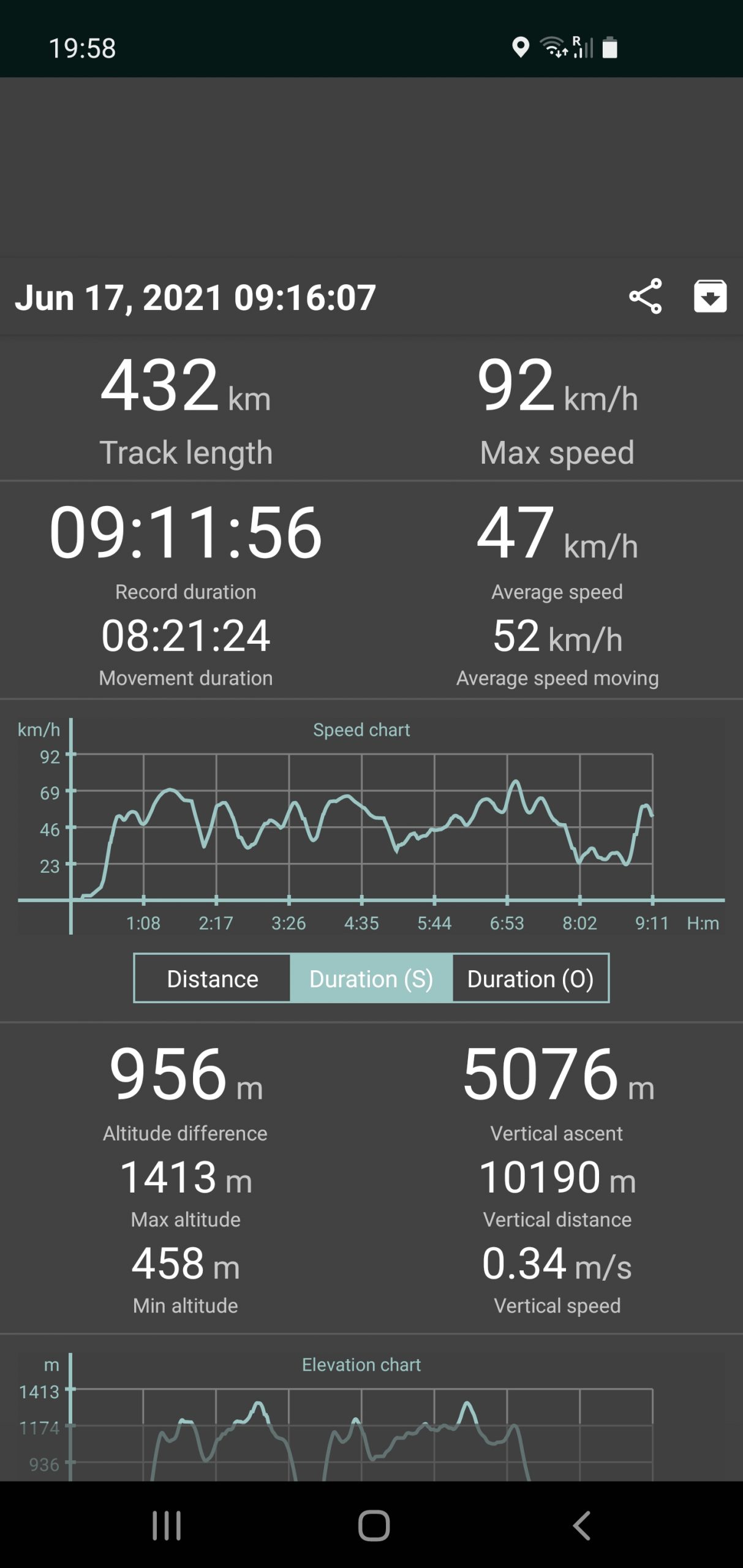Go back using the system back button

click(581, 1525)
